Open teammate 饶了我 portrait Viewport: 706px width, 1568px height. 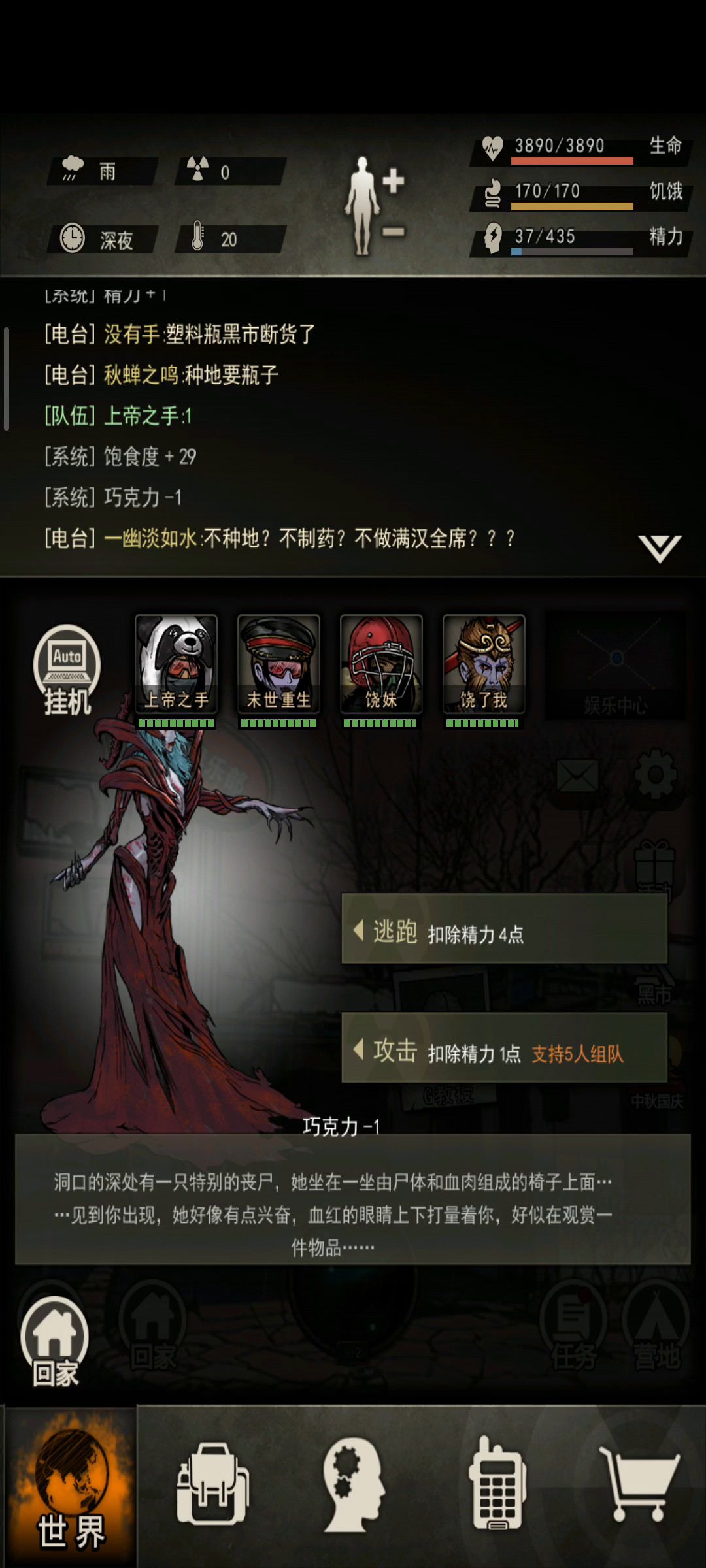pyautogui.click(x=484, y=664)
